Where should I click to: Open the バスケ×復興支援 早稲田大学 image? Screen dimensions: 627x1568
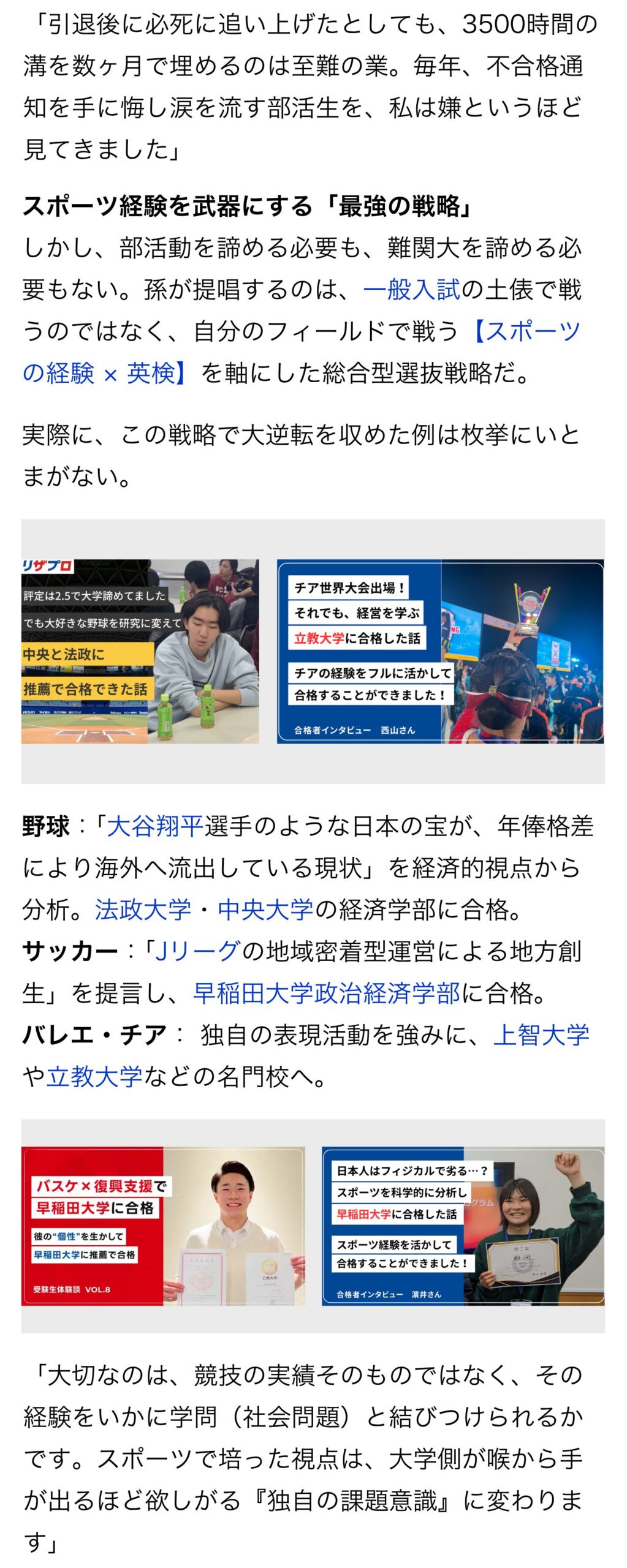(163, 1226)
